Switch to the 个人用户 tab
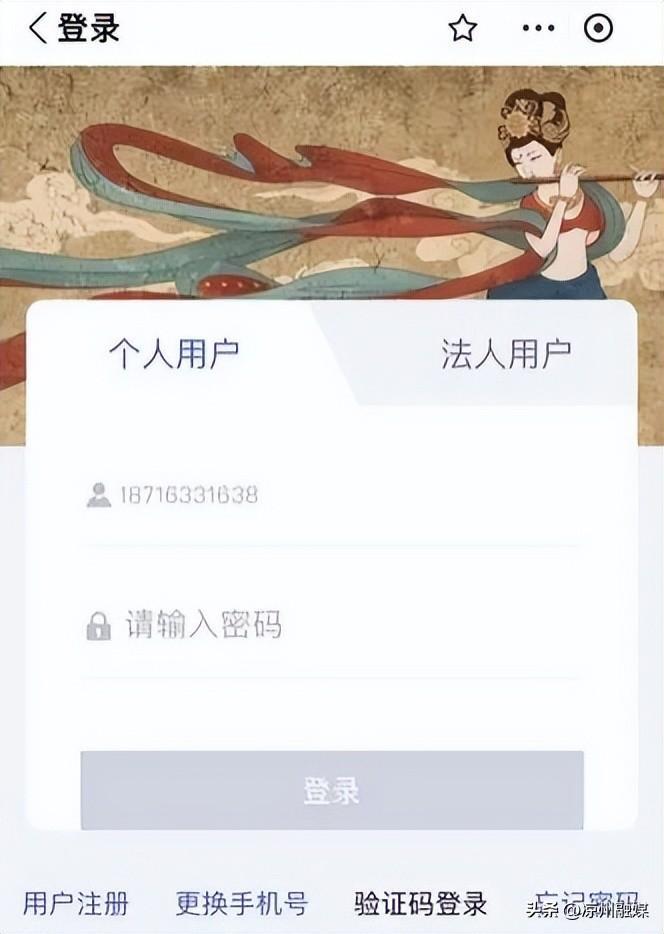The image size is (664, 934). tap(174, 353)
